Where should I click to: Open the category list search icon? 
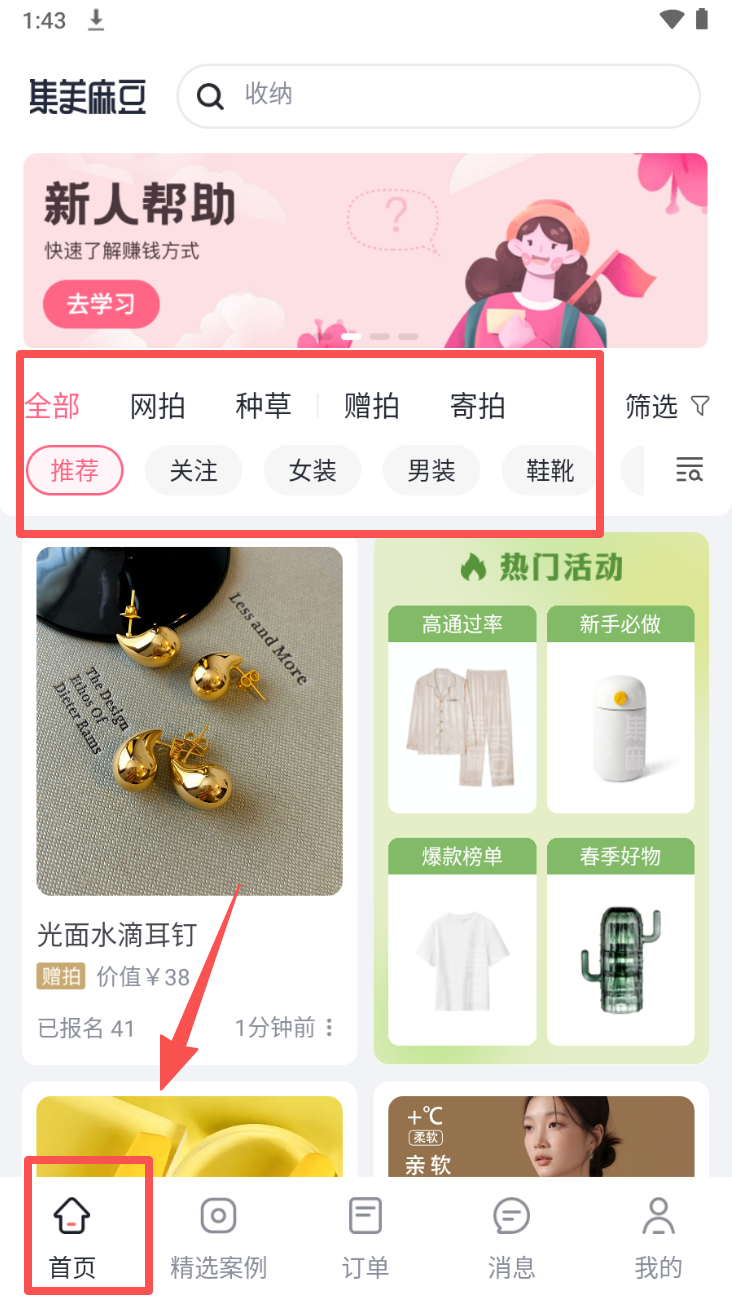click(x=689, y=469)
